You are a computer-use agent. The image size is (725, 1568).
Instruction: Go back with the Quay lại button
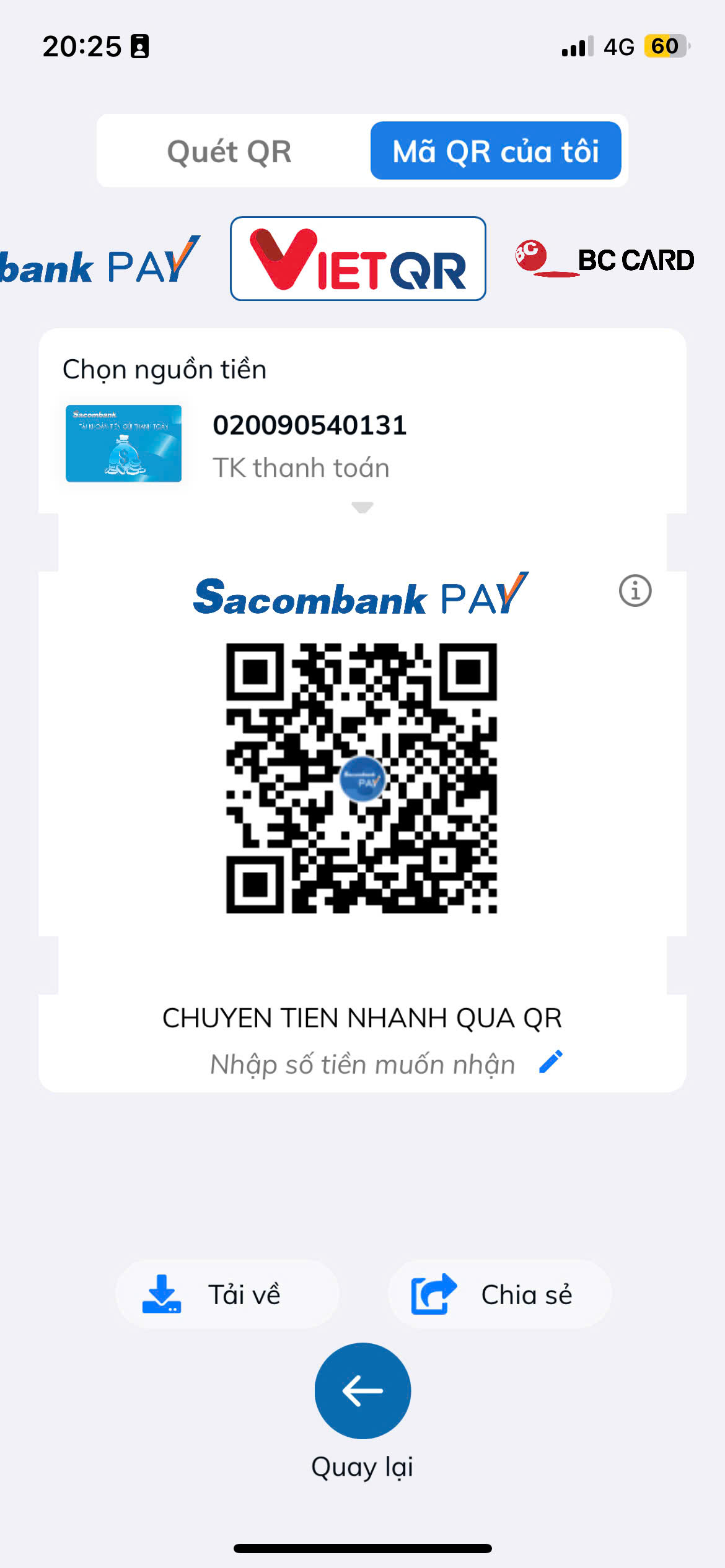[x=362, y=1390]
